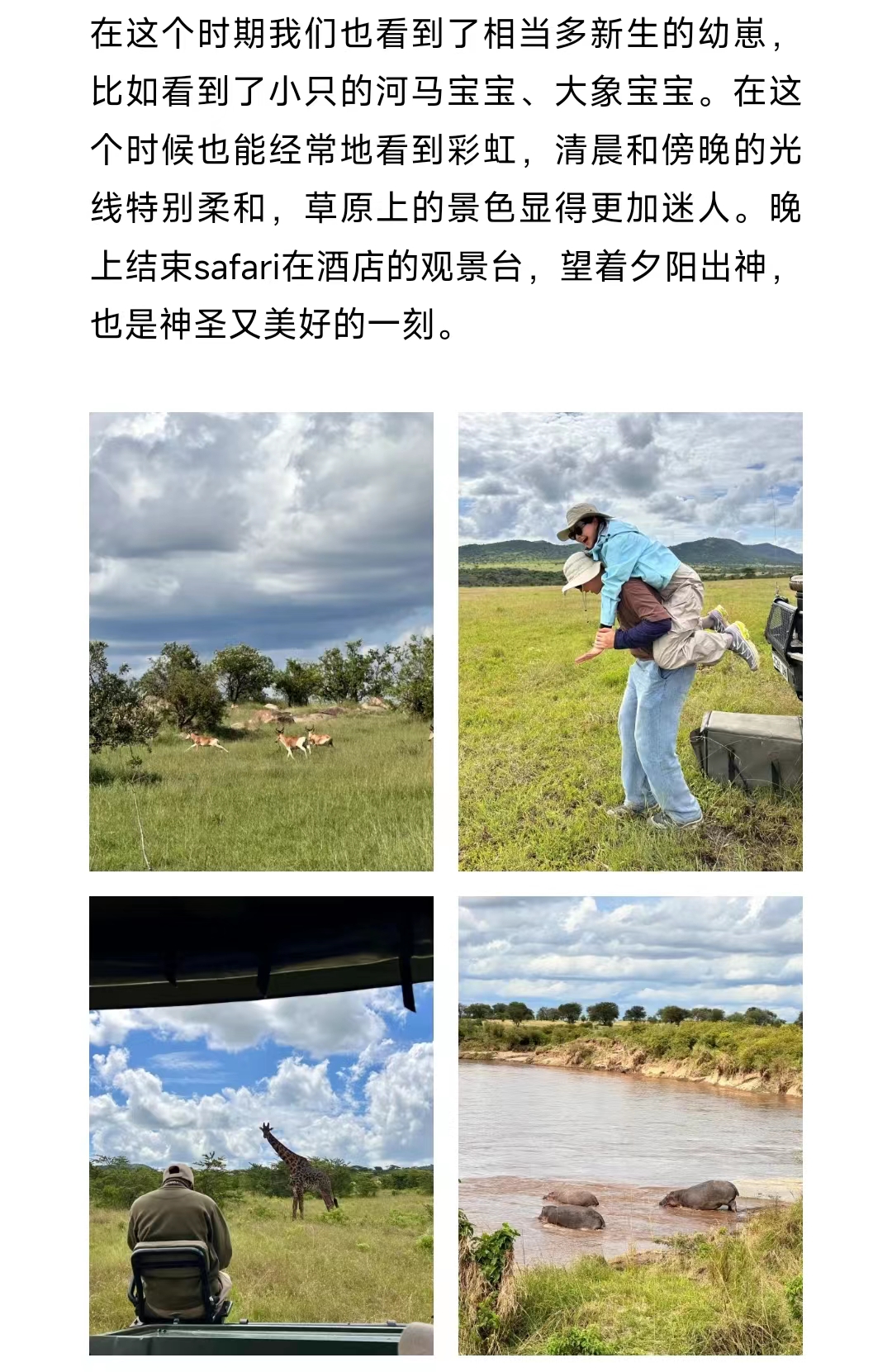View the piggyback ride photo

[630, 641]
